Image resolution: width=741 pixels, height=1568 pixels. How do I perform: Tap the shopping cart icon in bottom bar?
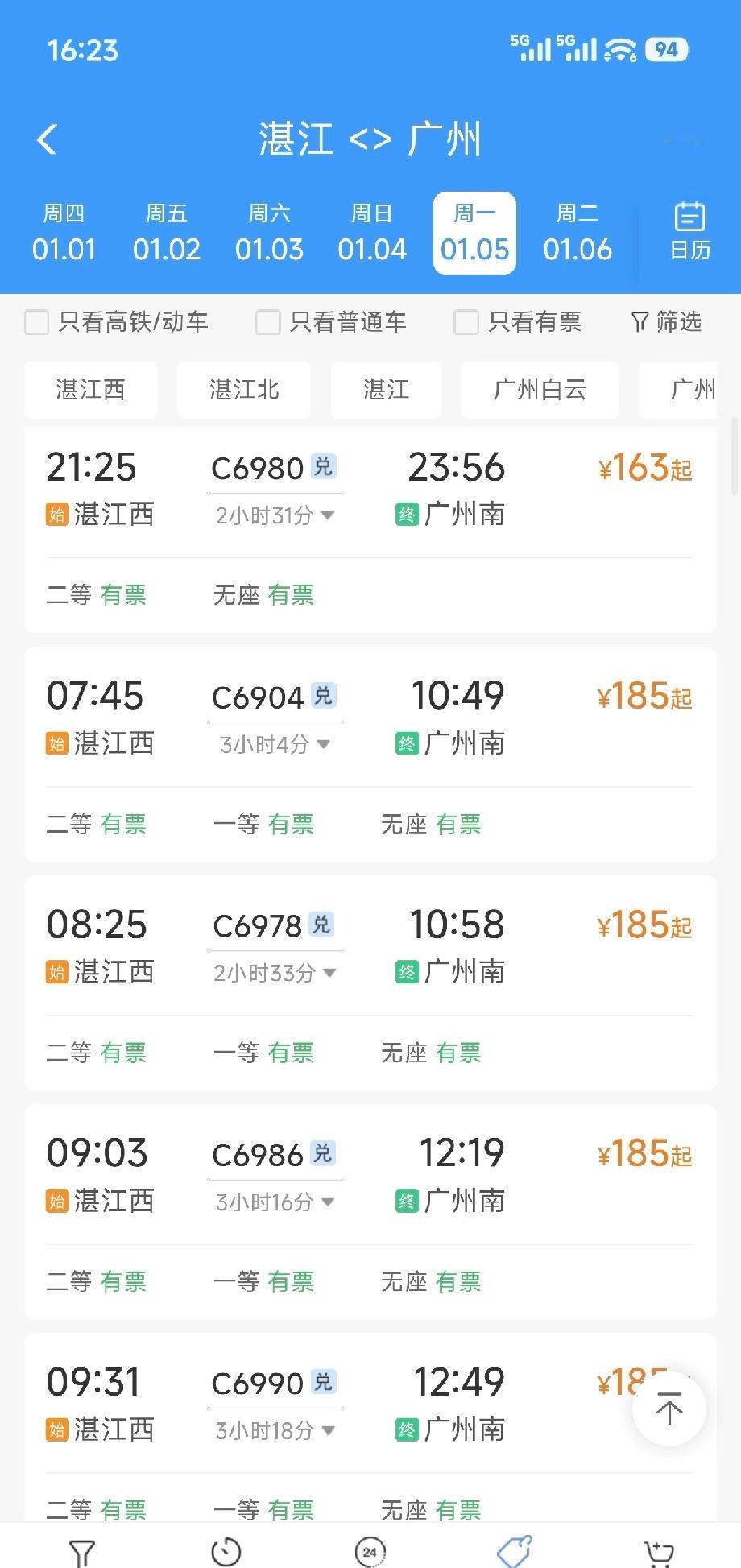[659, 1549]
